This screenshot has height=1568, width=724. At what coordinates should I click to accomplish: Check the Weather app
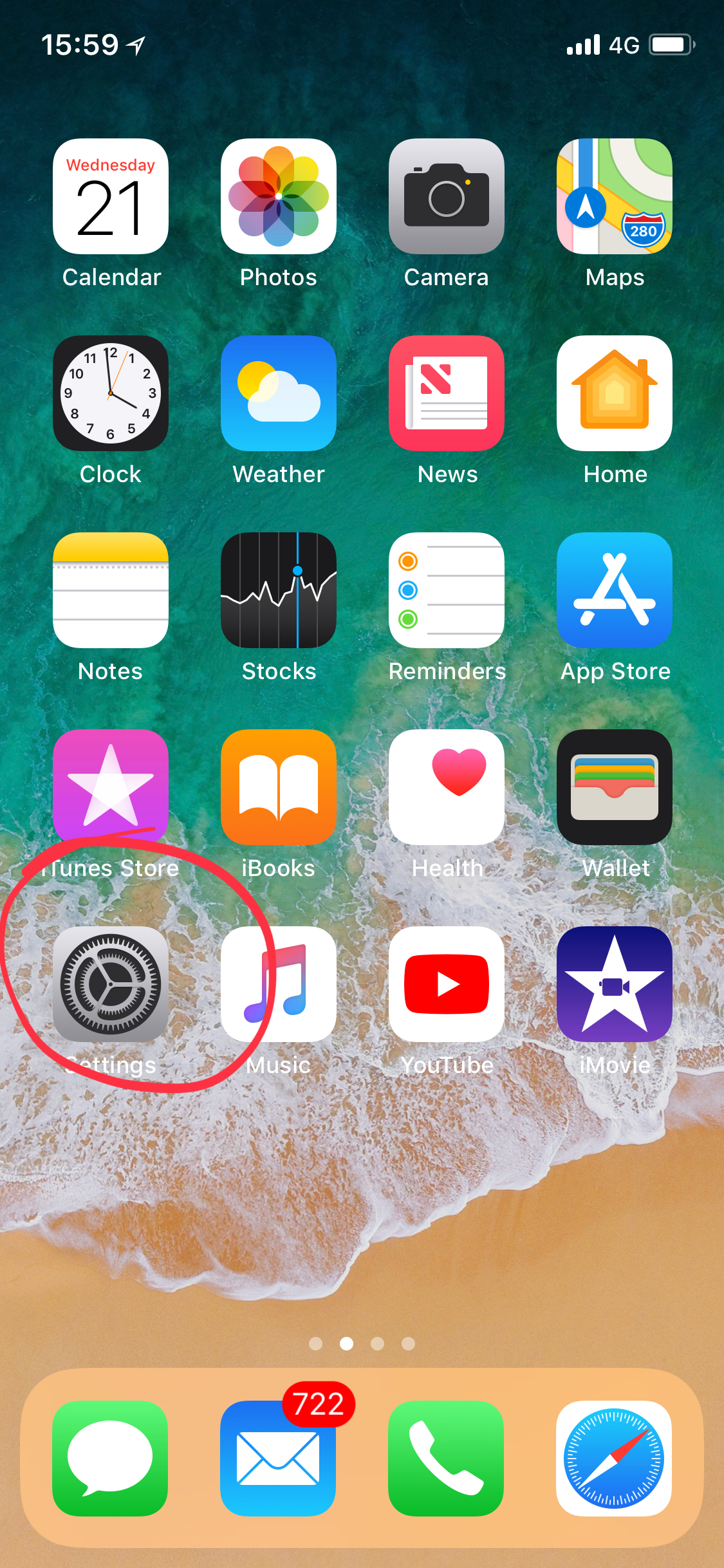[x=278, y=393]
